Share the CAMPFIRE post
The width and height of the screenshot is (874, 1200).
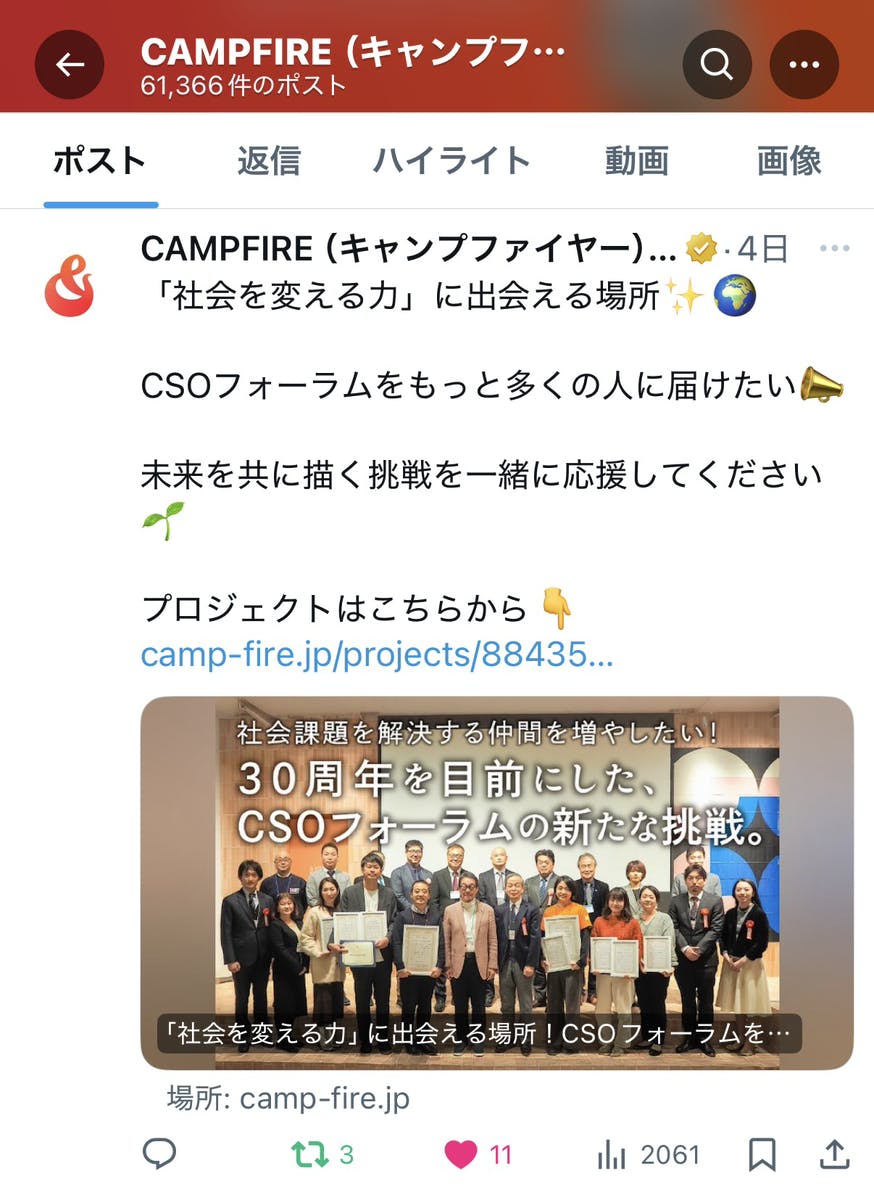pos(834,1153)
